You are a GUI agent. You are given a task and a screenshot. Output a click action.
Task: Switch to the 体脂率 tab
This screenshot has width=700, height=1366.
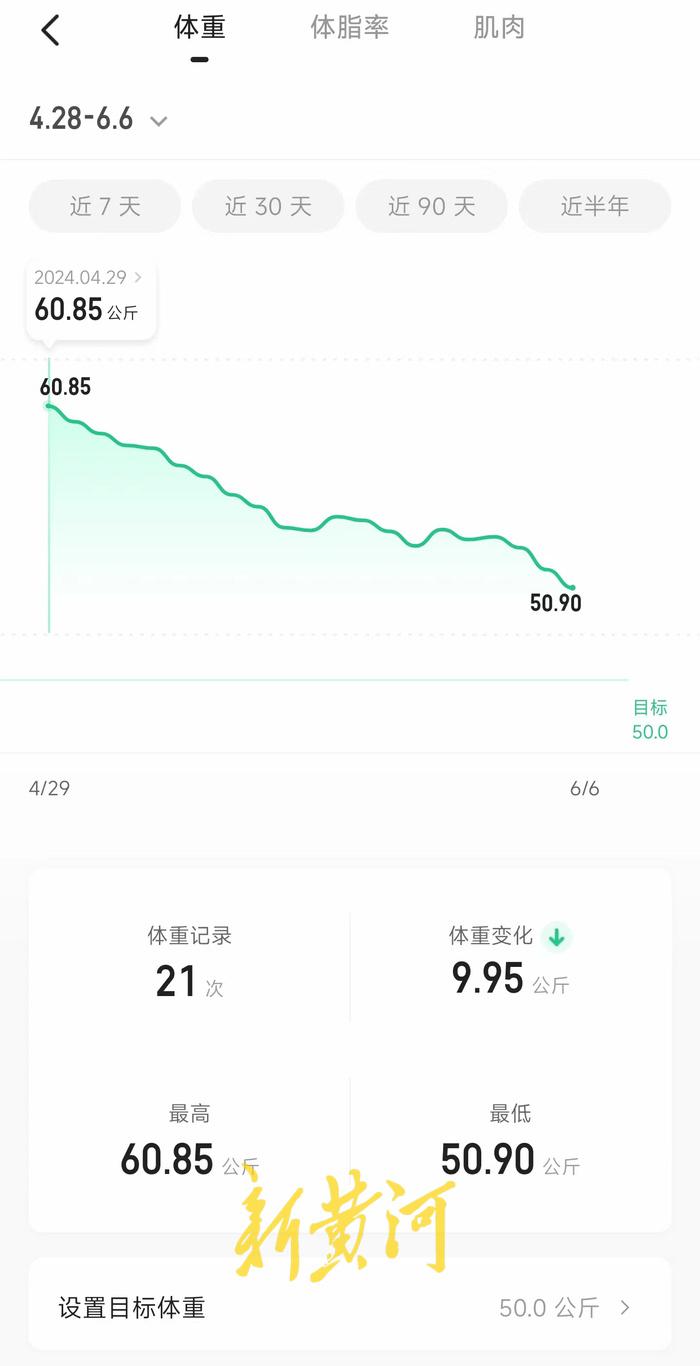(349, 28)
